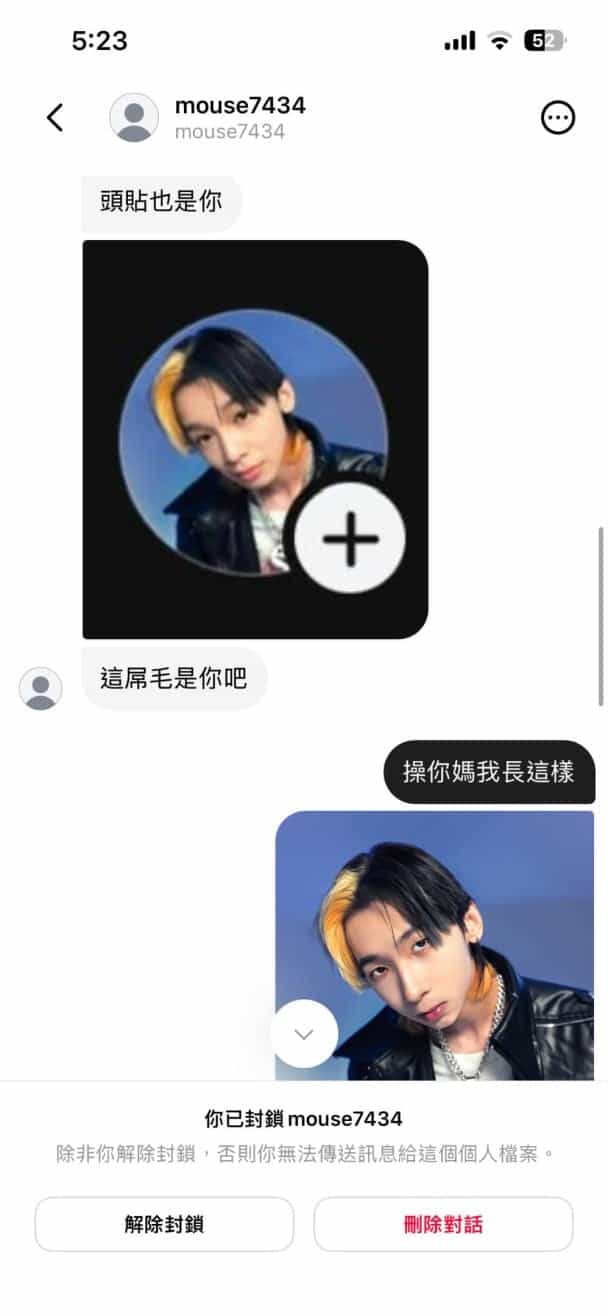Open the three-dot options menu
This screenshot has height=1316, width=608.
pos(558,118)
